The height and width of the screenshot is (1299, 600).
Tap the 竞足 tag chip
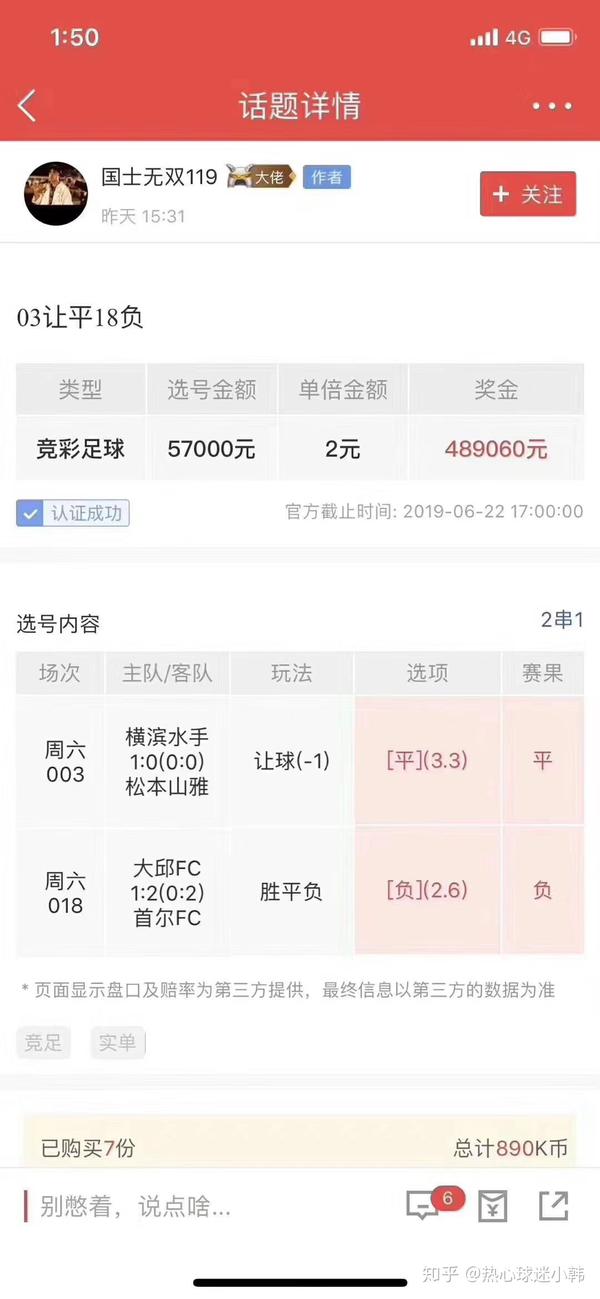[43, 1043]
